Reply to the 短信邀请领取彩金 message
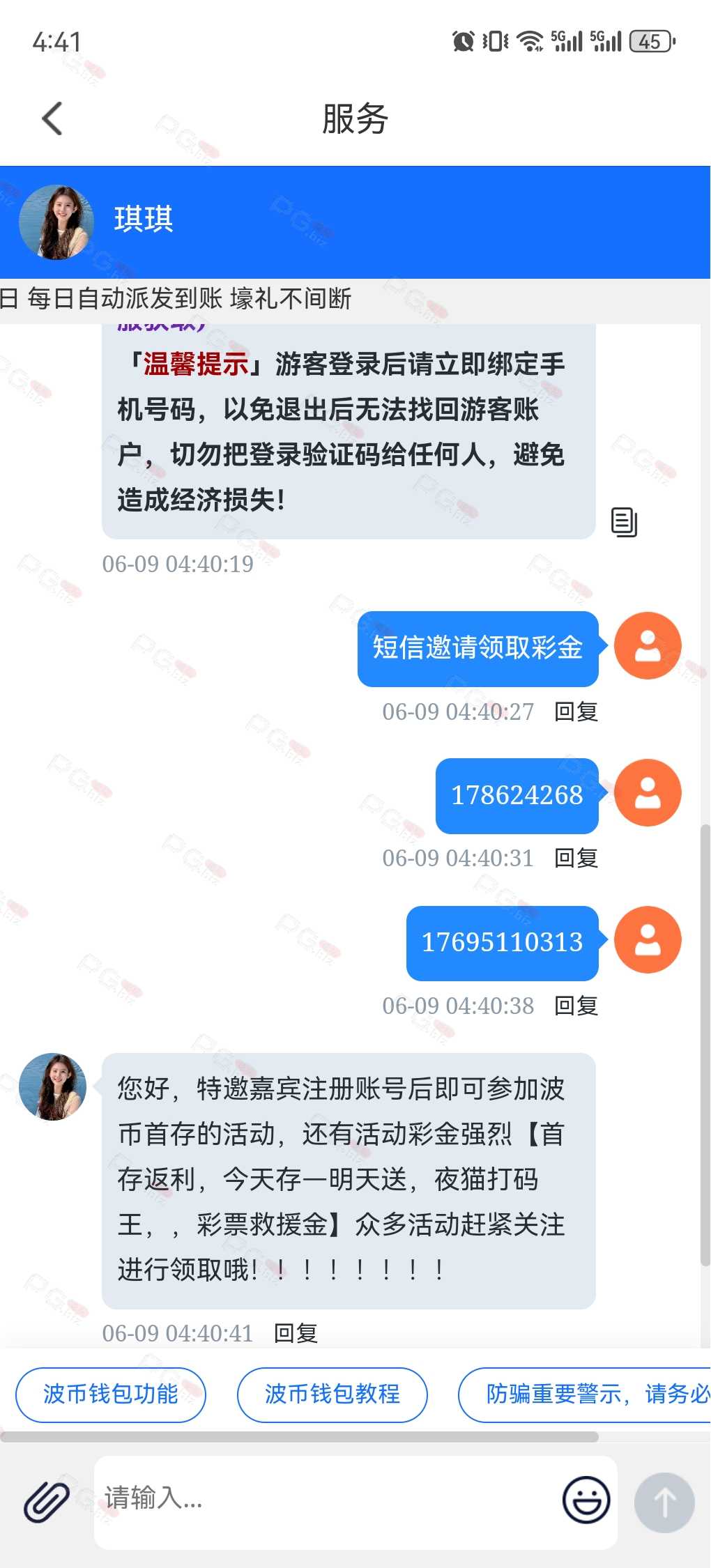711x1568 pixels. (576, 712)
